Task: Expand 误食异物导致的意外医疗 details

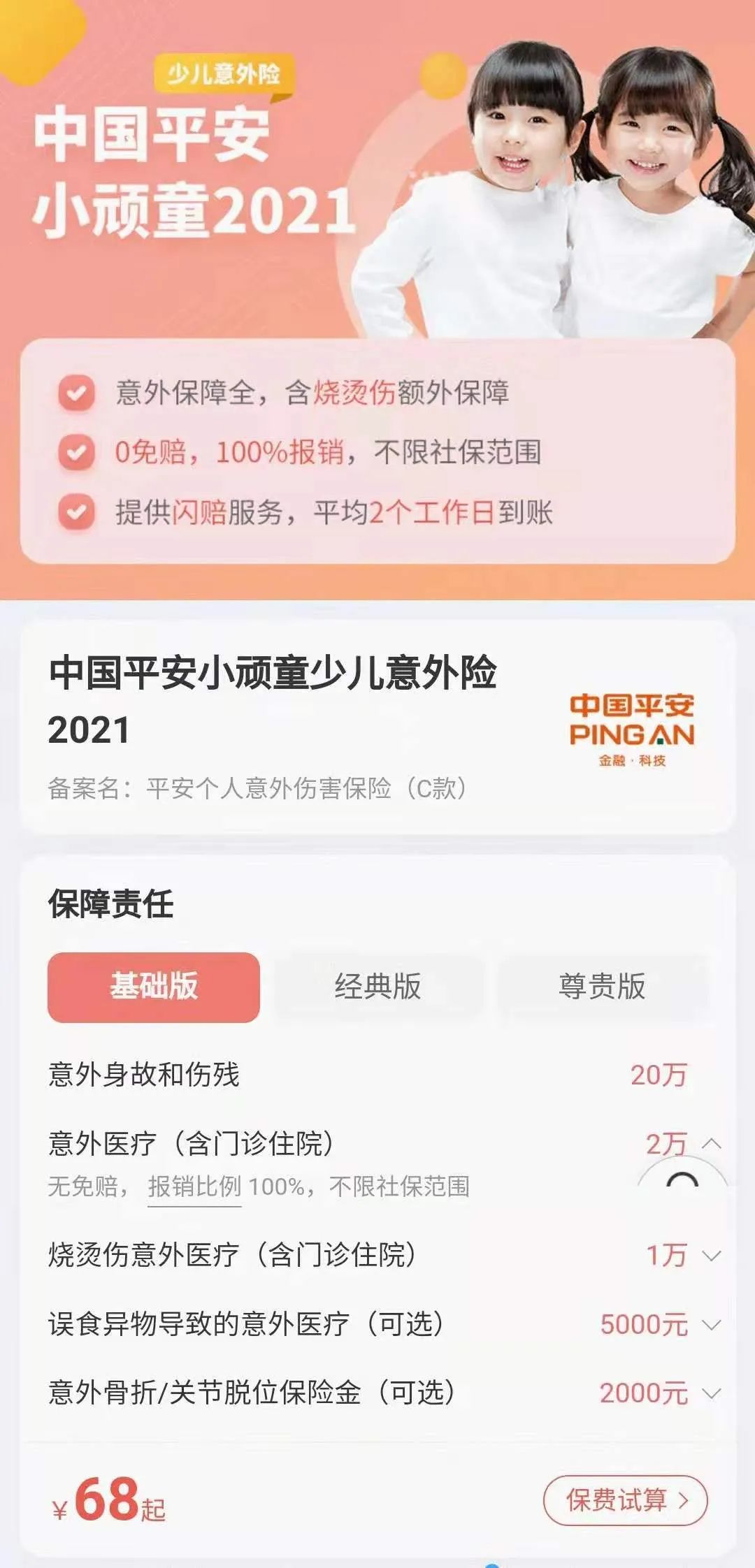Action: (x=712, y=1325)
